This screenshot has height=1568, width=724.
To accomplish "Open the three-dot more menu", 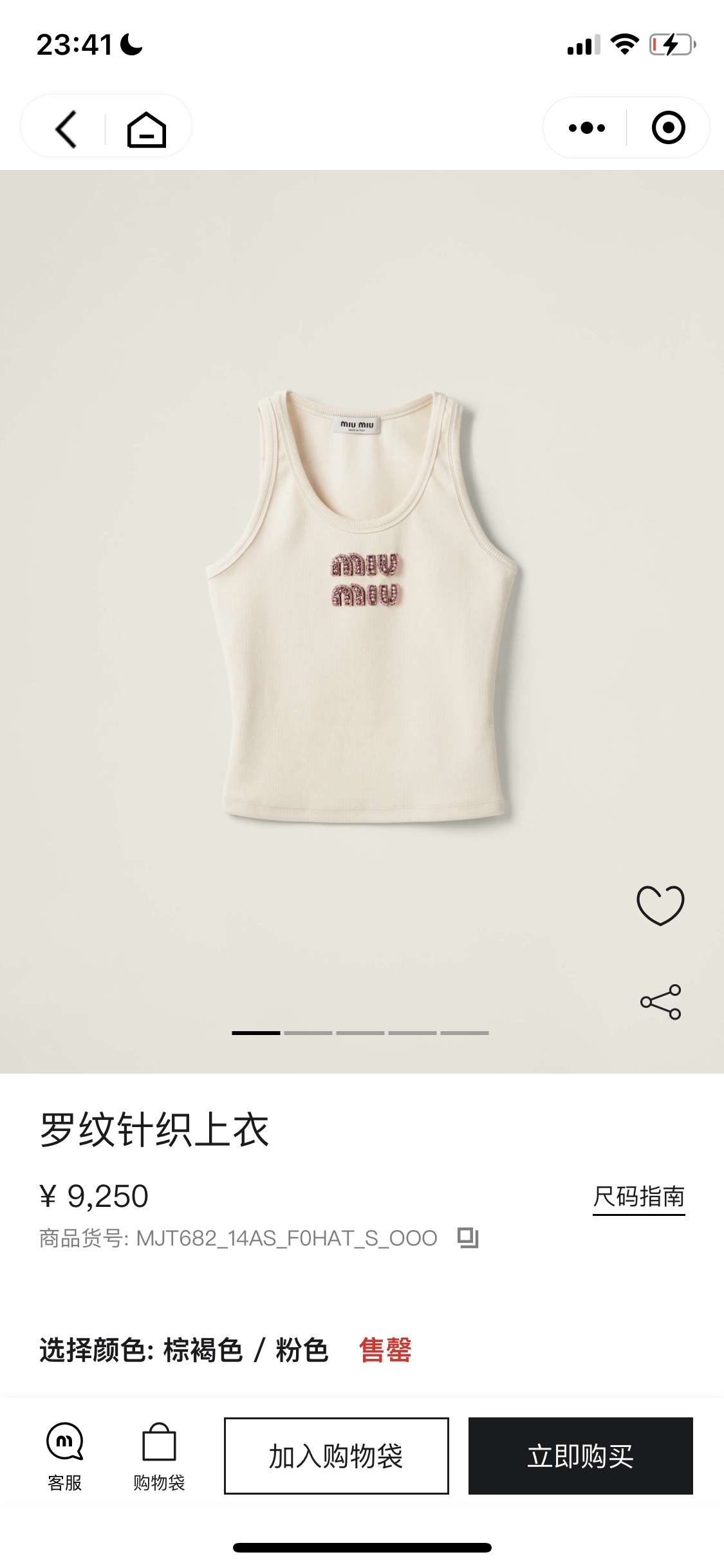I will pos(586,128).
